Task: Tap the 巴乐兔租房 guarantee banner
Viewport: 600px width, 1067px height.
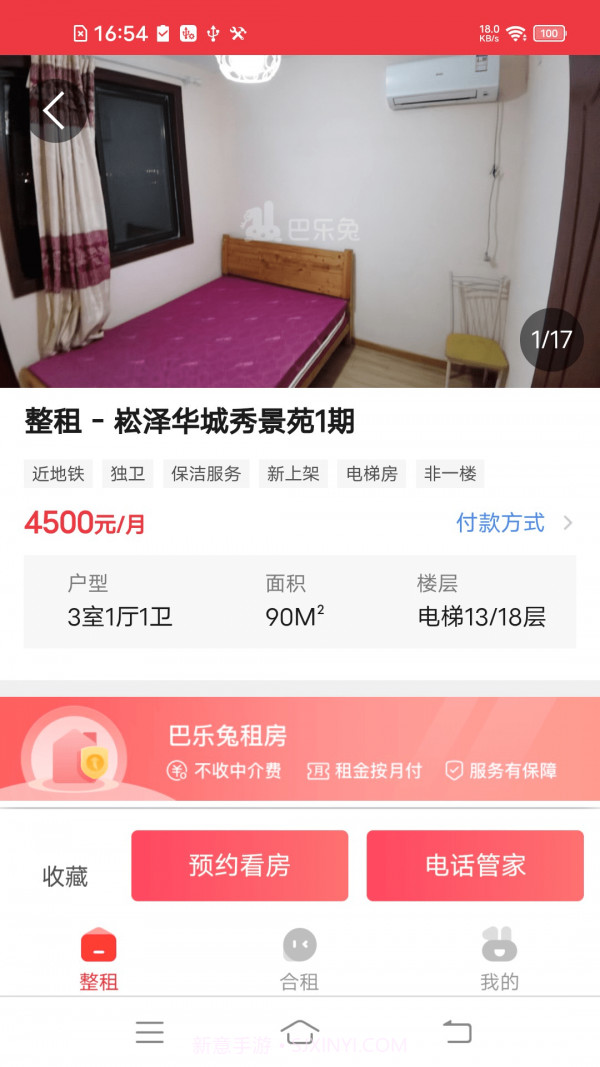Action: [x=300, y=750]
